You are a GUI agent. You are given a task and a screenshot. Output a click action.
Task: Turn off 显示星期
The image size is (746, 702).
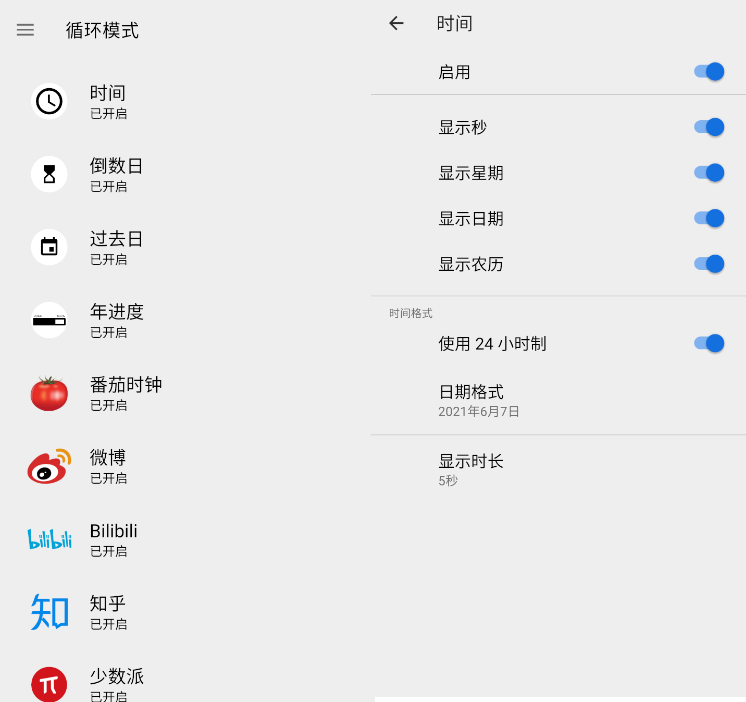point(710,173)
